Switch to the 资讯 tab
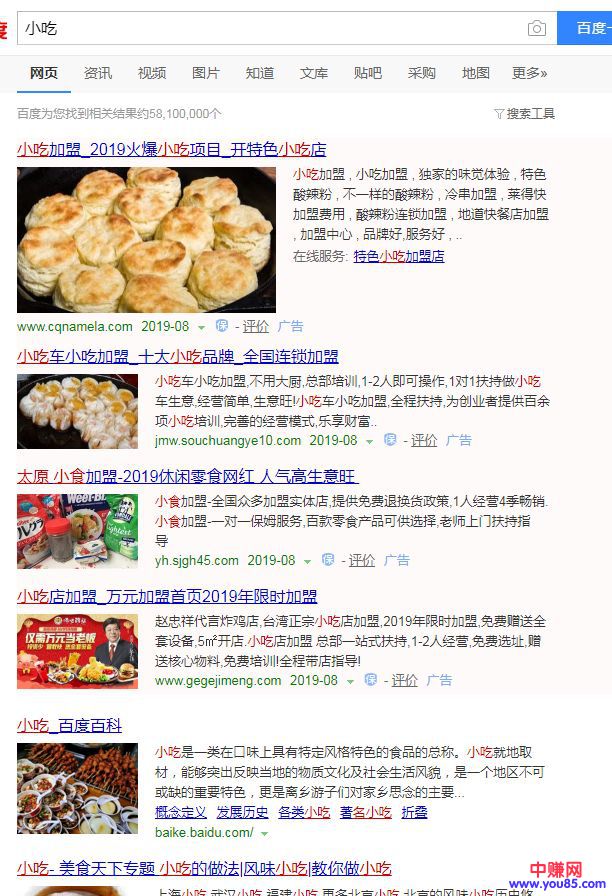 pos(98,73)
